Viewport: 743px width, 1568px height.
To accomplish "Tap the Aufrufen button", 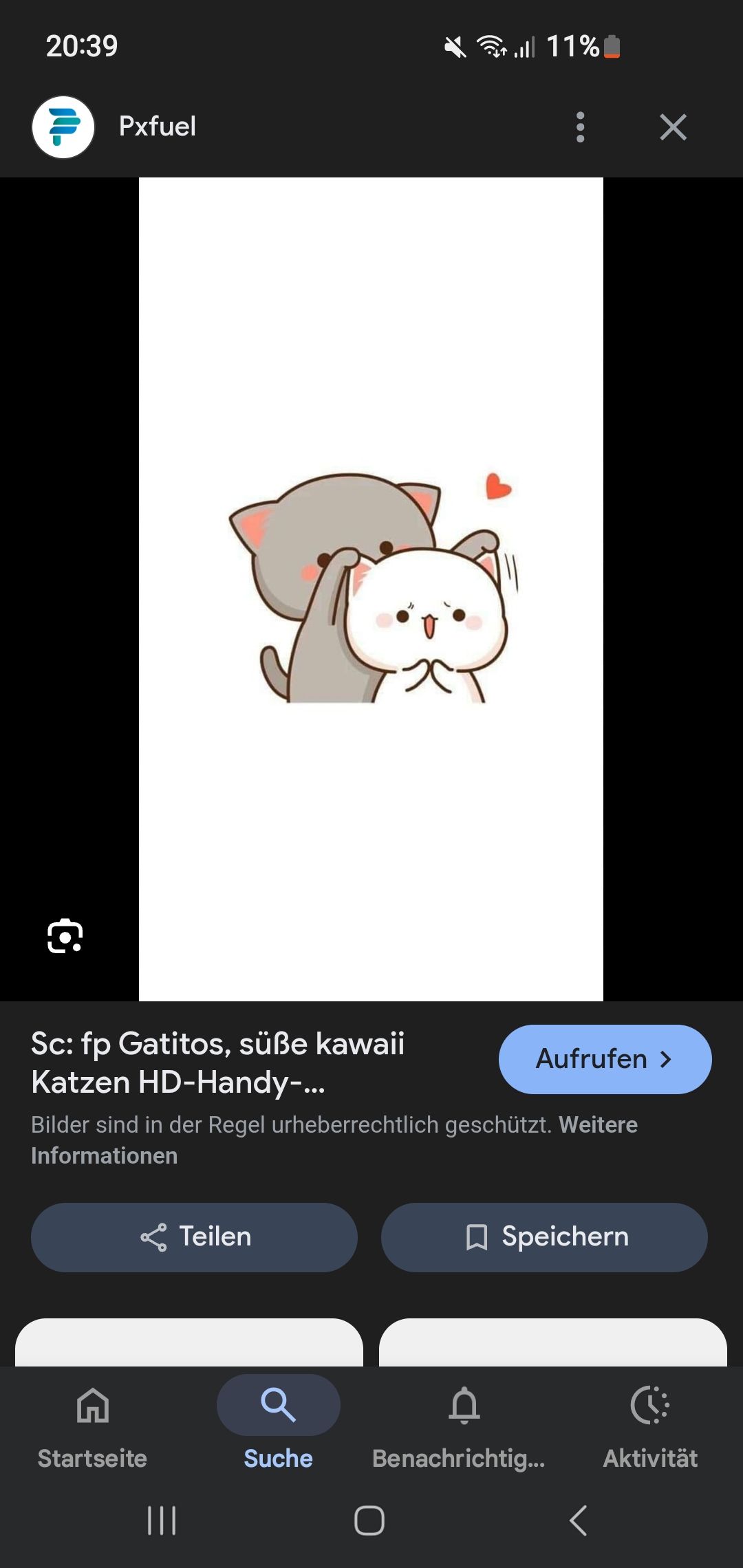I will click(x=605, y=1059).
